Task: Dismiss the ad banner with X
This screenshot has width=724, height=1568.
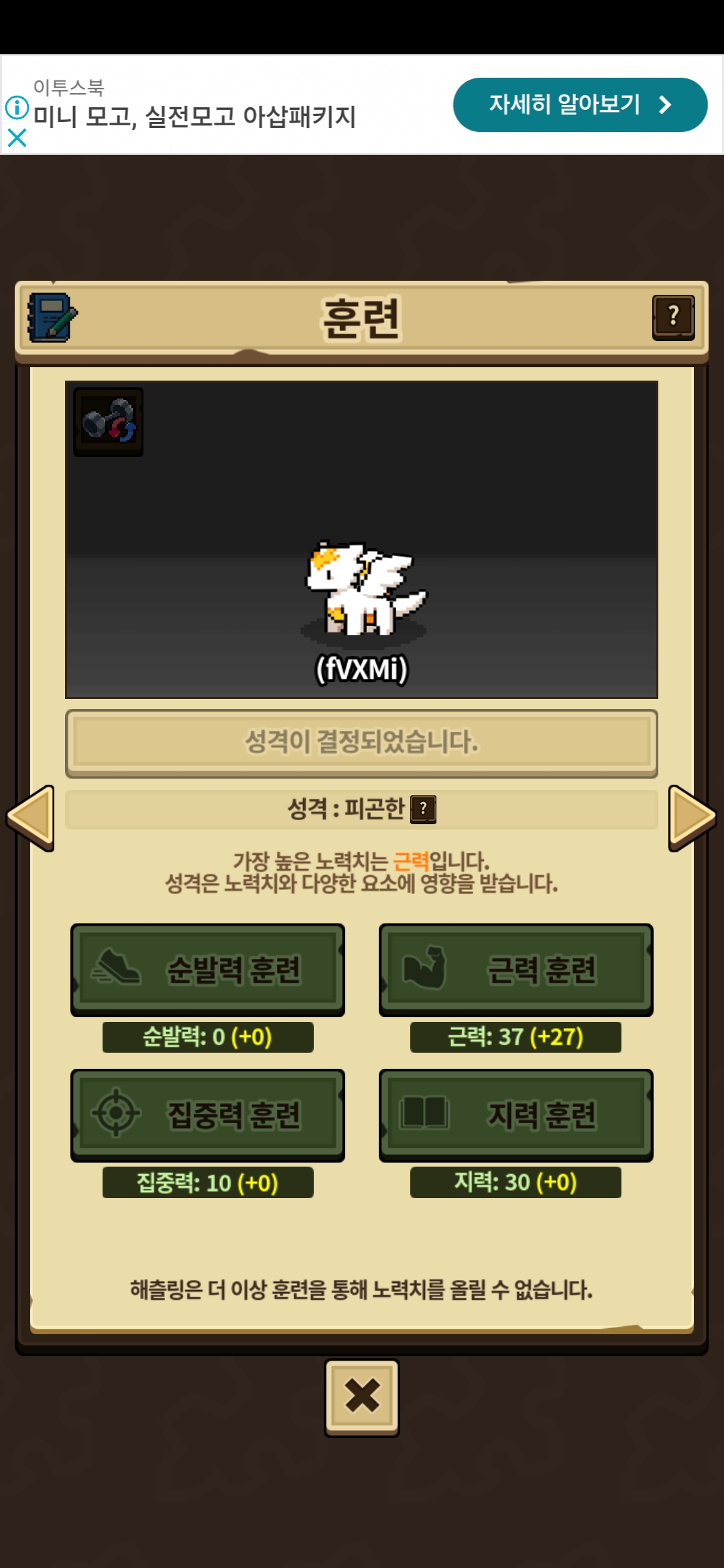Action: 17,138
